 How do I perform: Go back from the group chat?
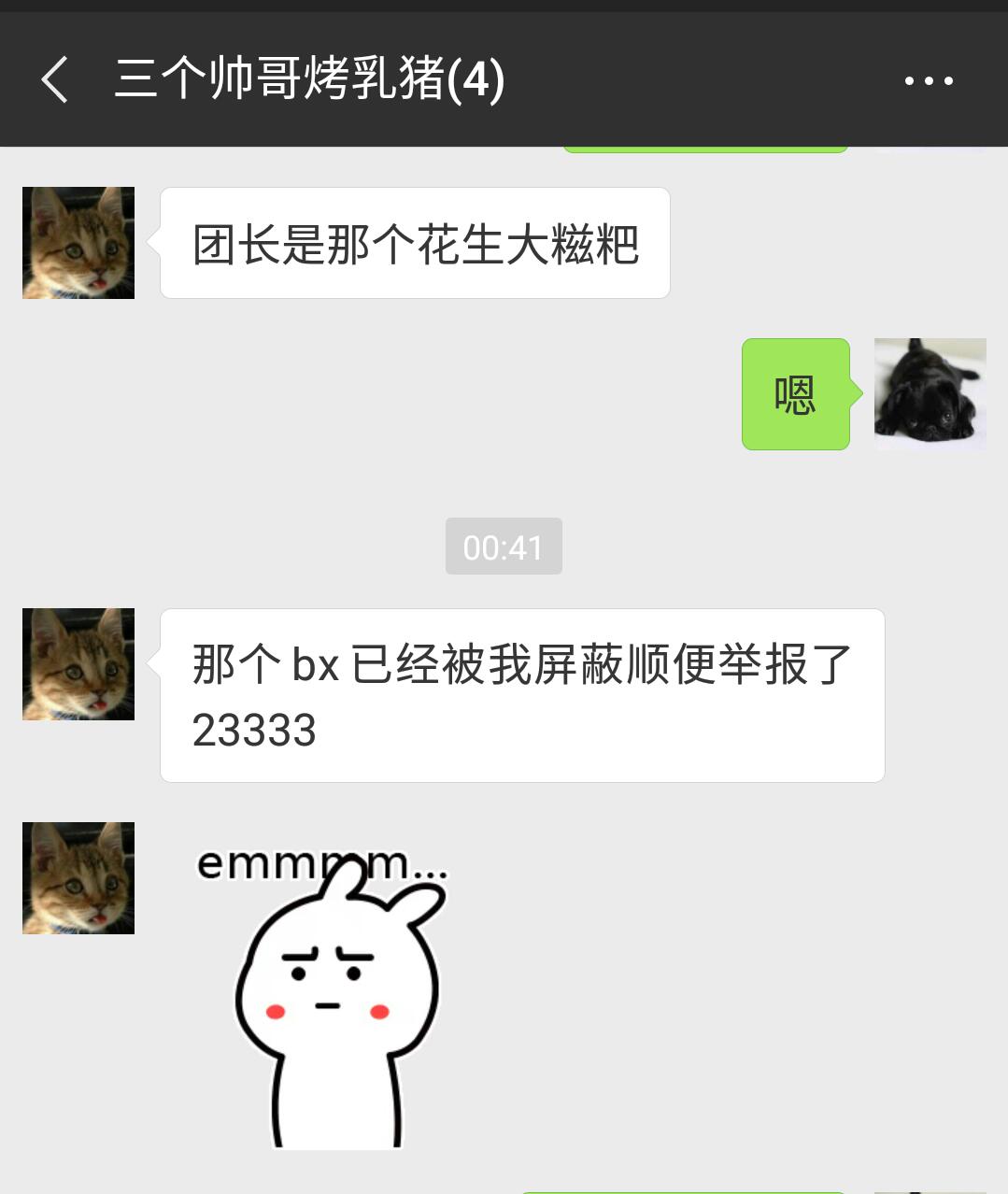[x=55, y=79]
